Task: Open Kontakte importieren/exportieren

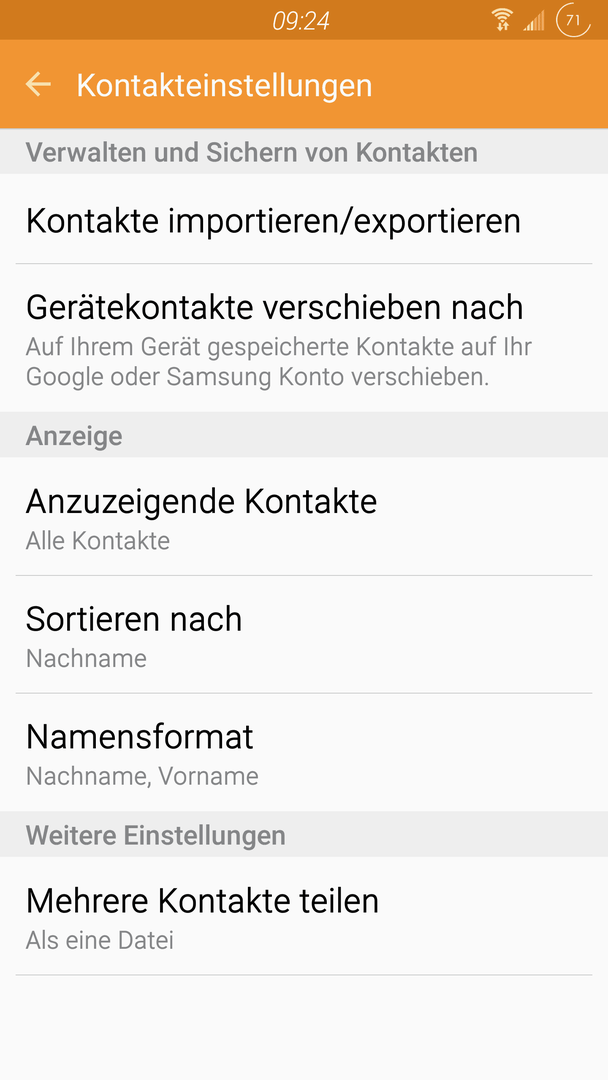Action: pos(304,219)
